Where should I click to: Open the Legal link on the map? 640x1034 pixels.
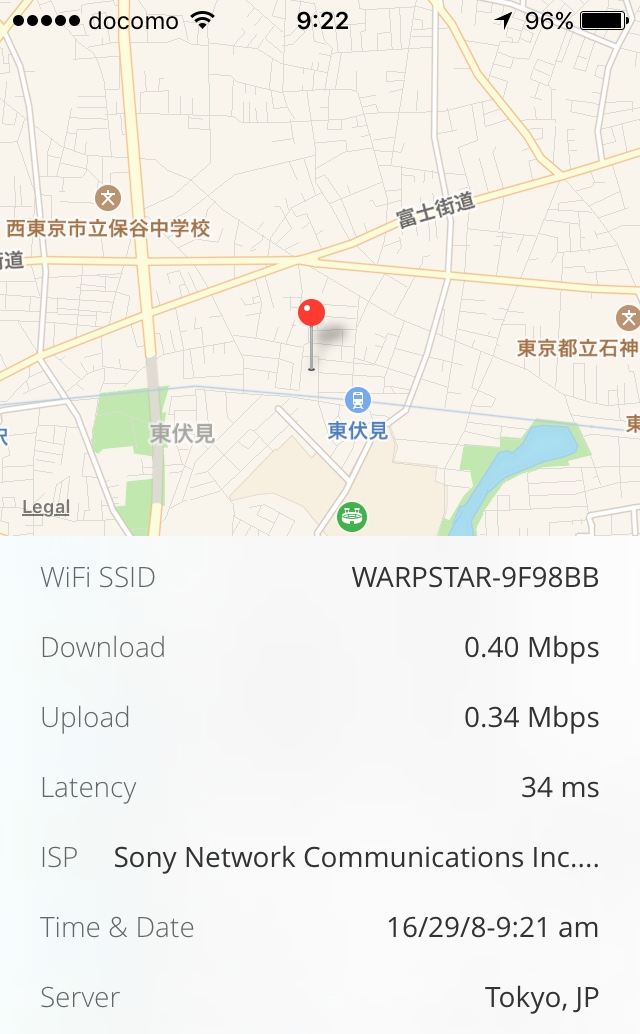coord(46,507)
